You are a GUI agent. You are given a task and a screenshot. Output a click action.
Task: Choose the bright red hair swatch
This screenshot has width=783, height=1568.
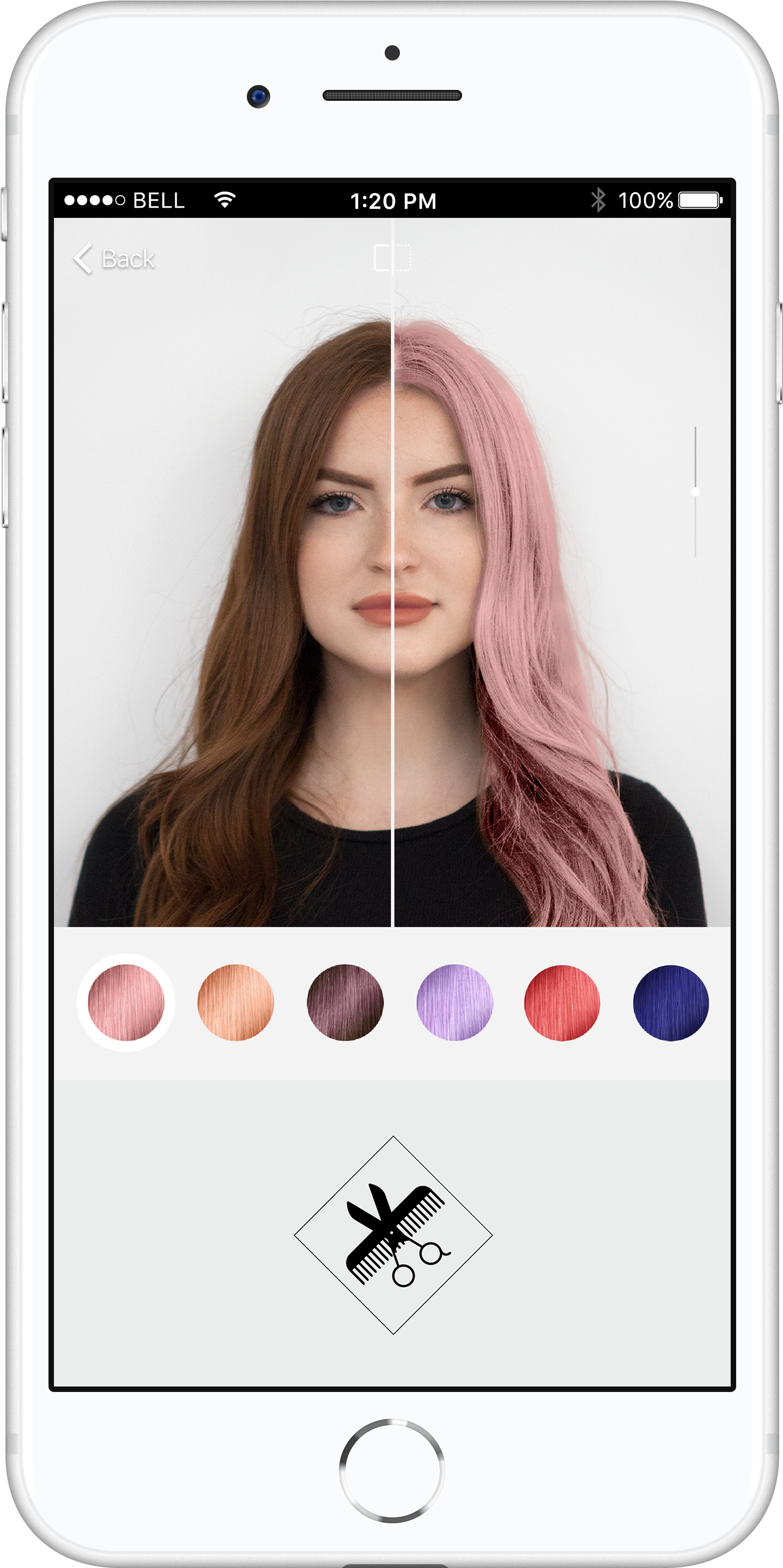coord(562,1002)
